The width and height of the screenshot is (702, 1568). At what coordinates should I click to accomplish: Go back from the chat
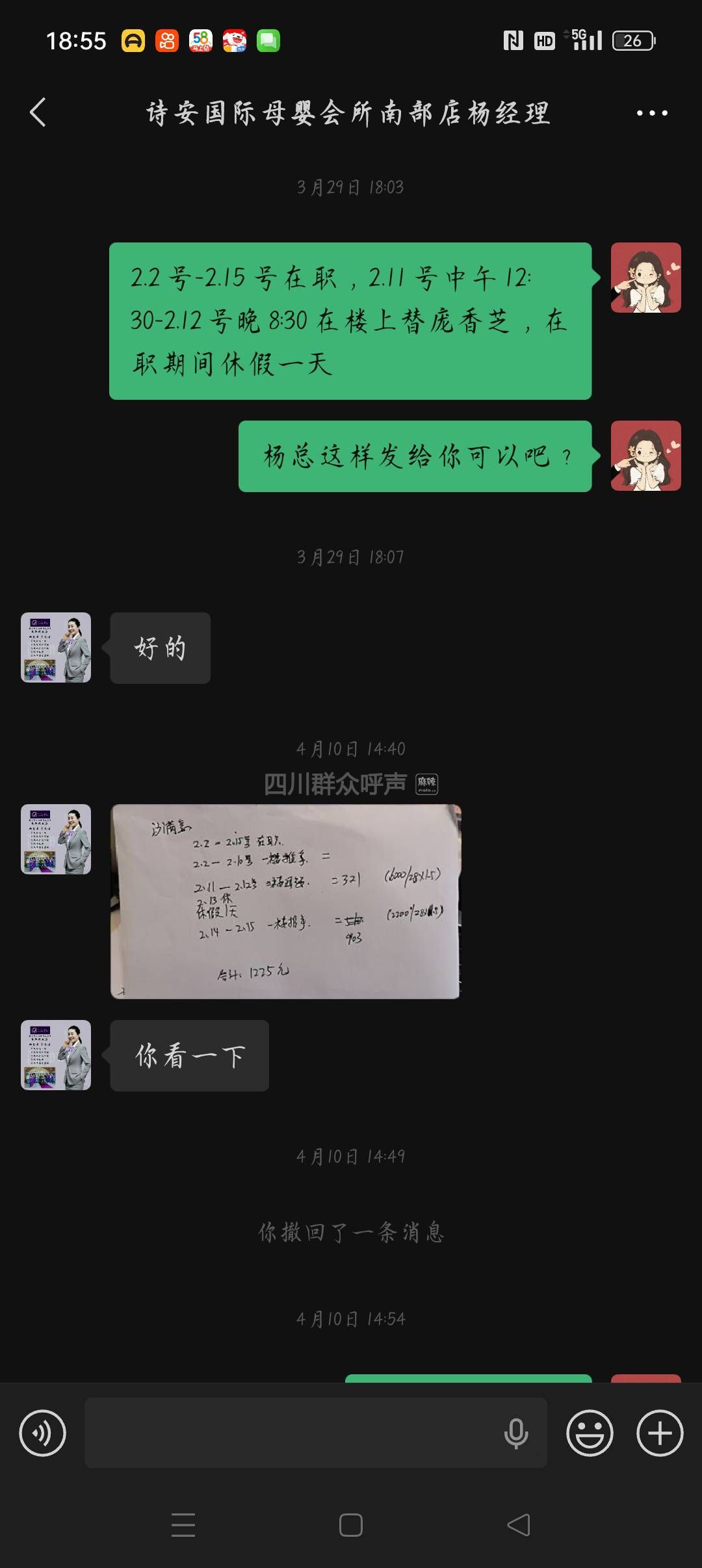(x=38, y=112)
